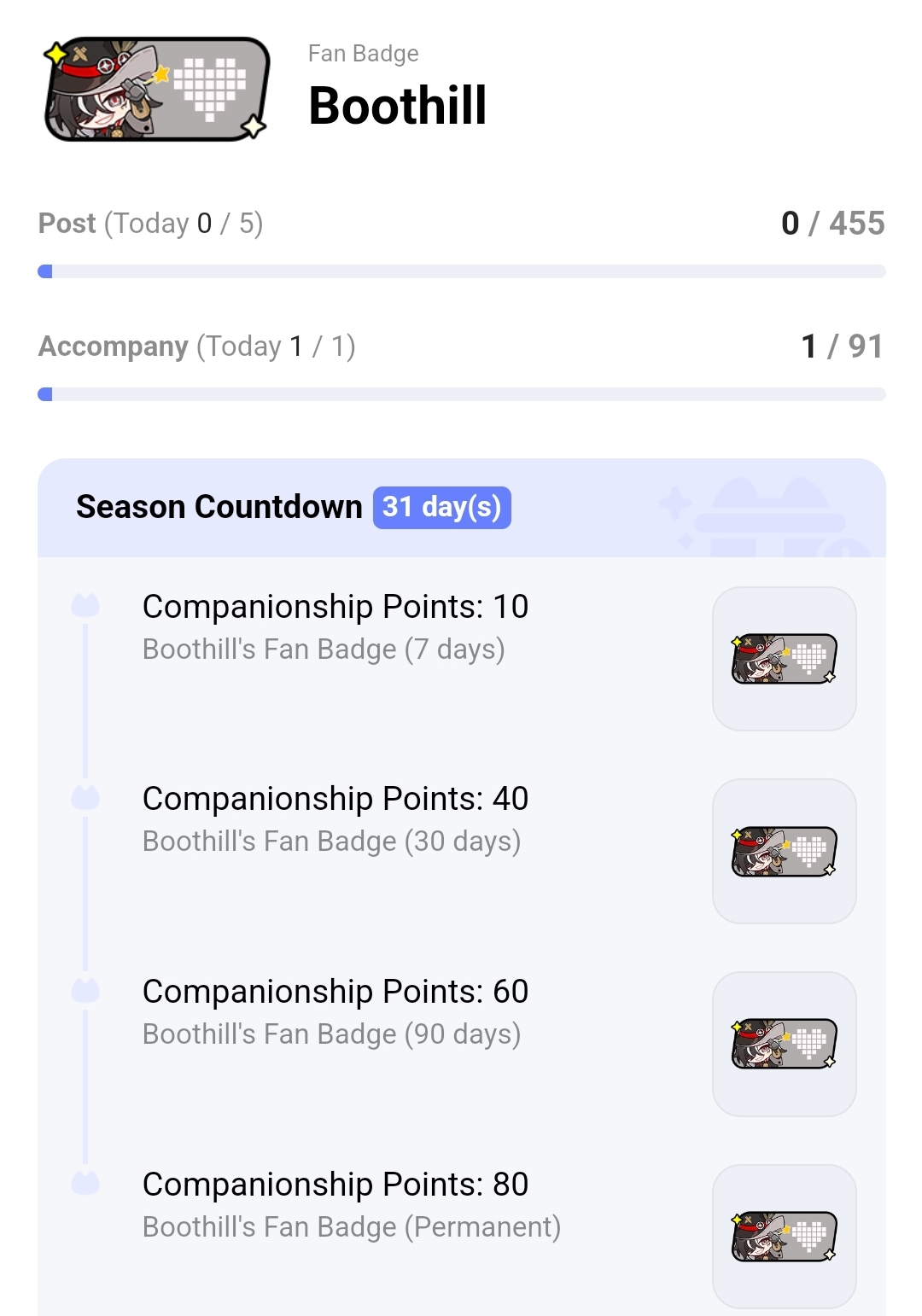Expand the Season Countdown panel header

[461, 507]
